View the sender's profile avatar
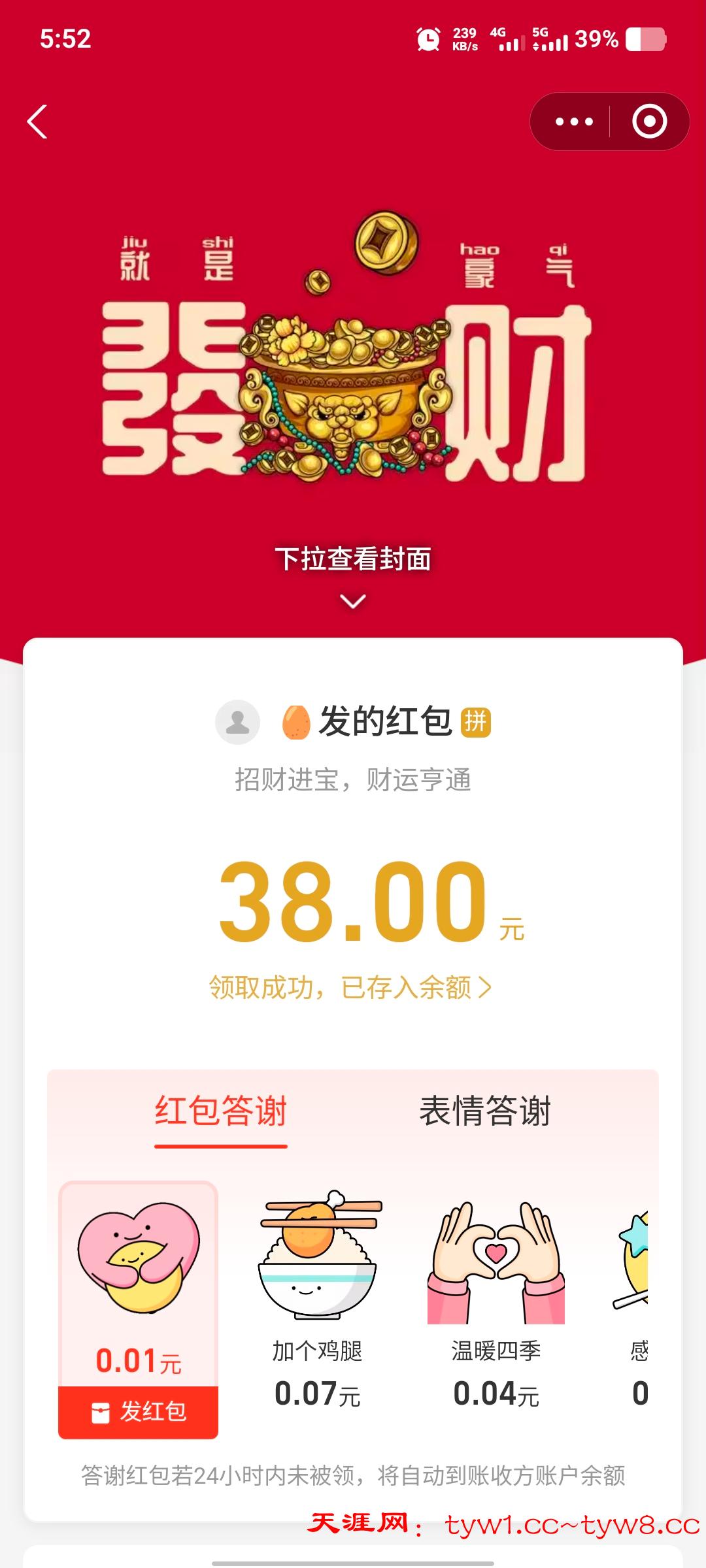 coord(238,722)
